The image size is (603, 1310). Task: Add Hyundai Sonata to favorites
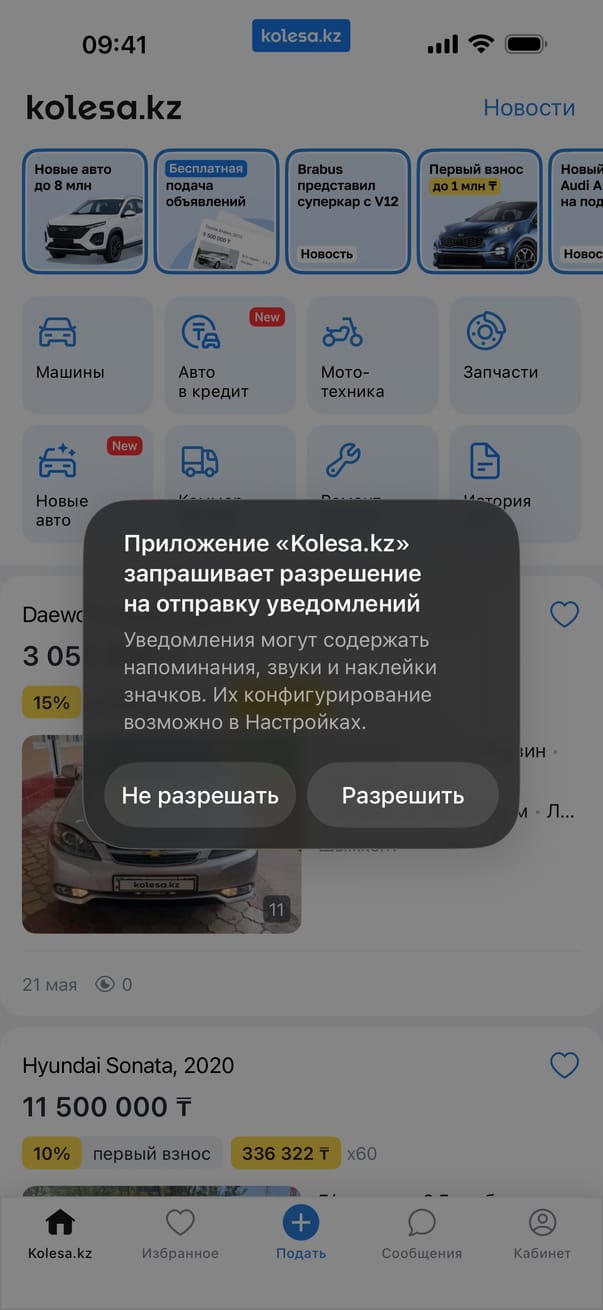pyautogui.click(x=565, y=1065)
